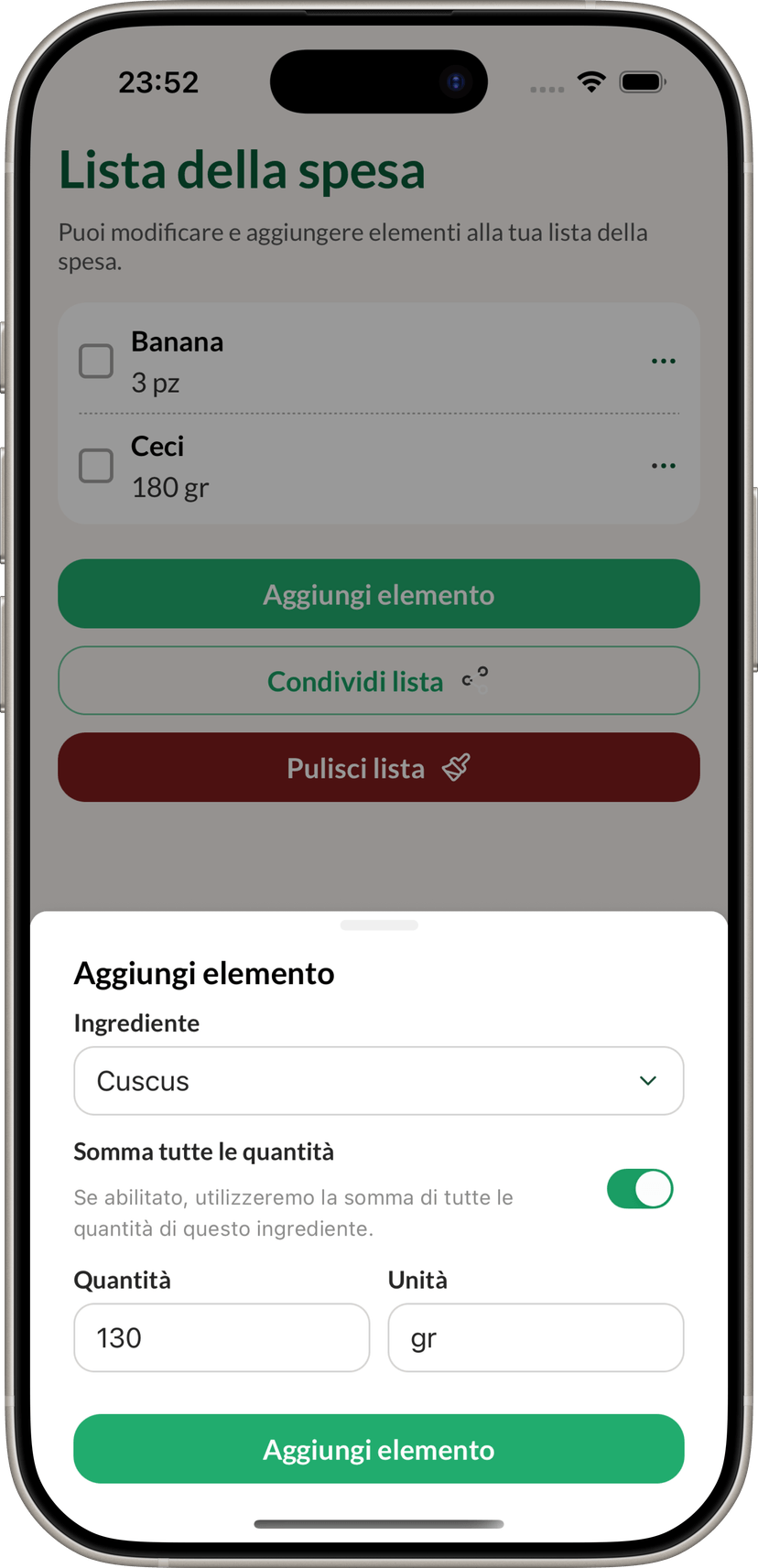The image size is (758, 1568).
Task: Open the three-dot menu for Ceci
Action: 663,466
